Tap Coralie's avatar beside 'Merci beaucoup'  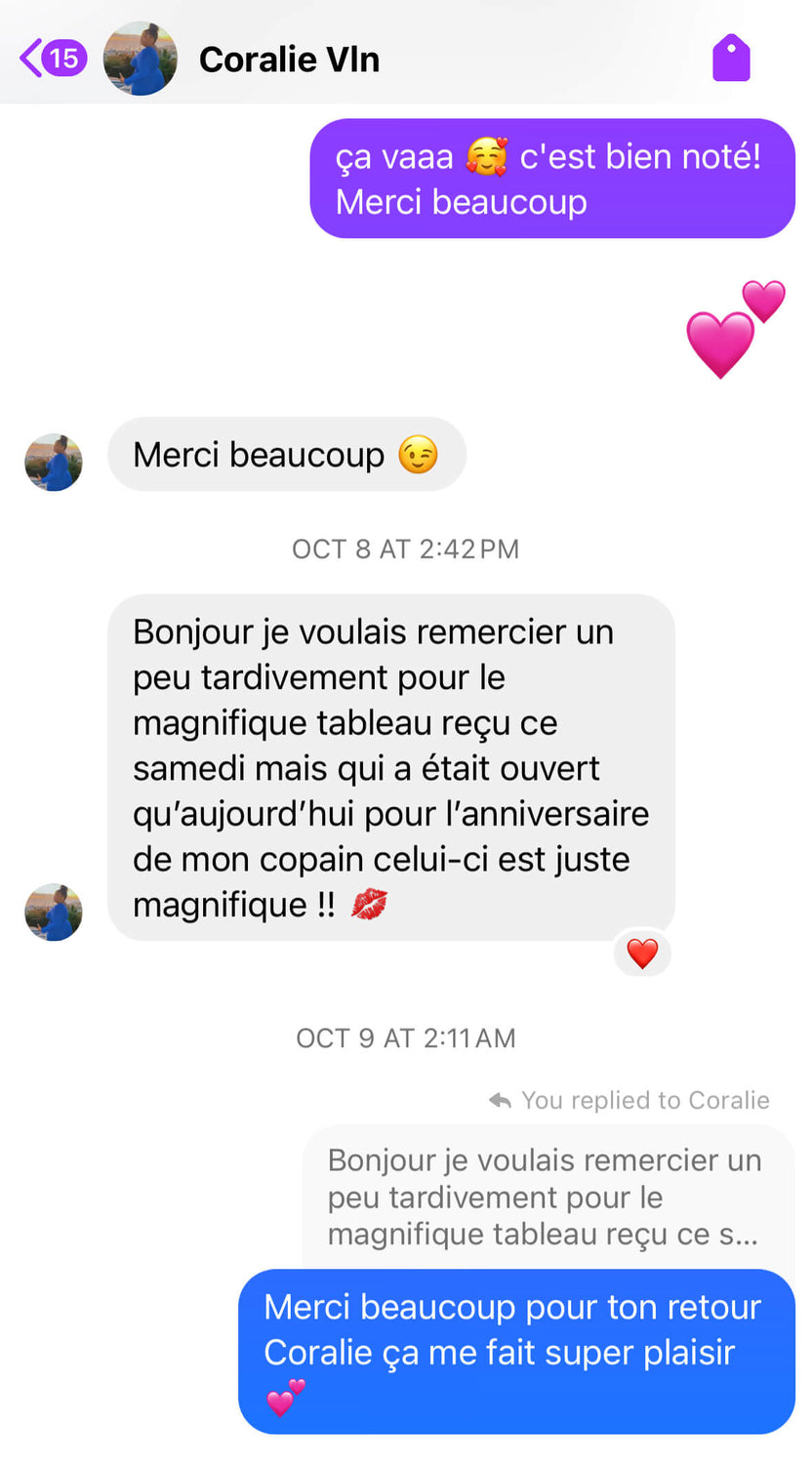(54, 462)
